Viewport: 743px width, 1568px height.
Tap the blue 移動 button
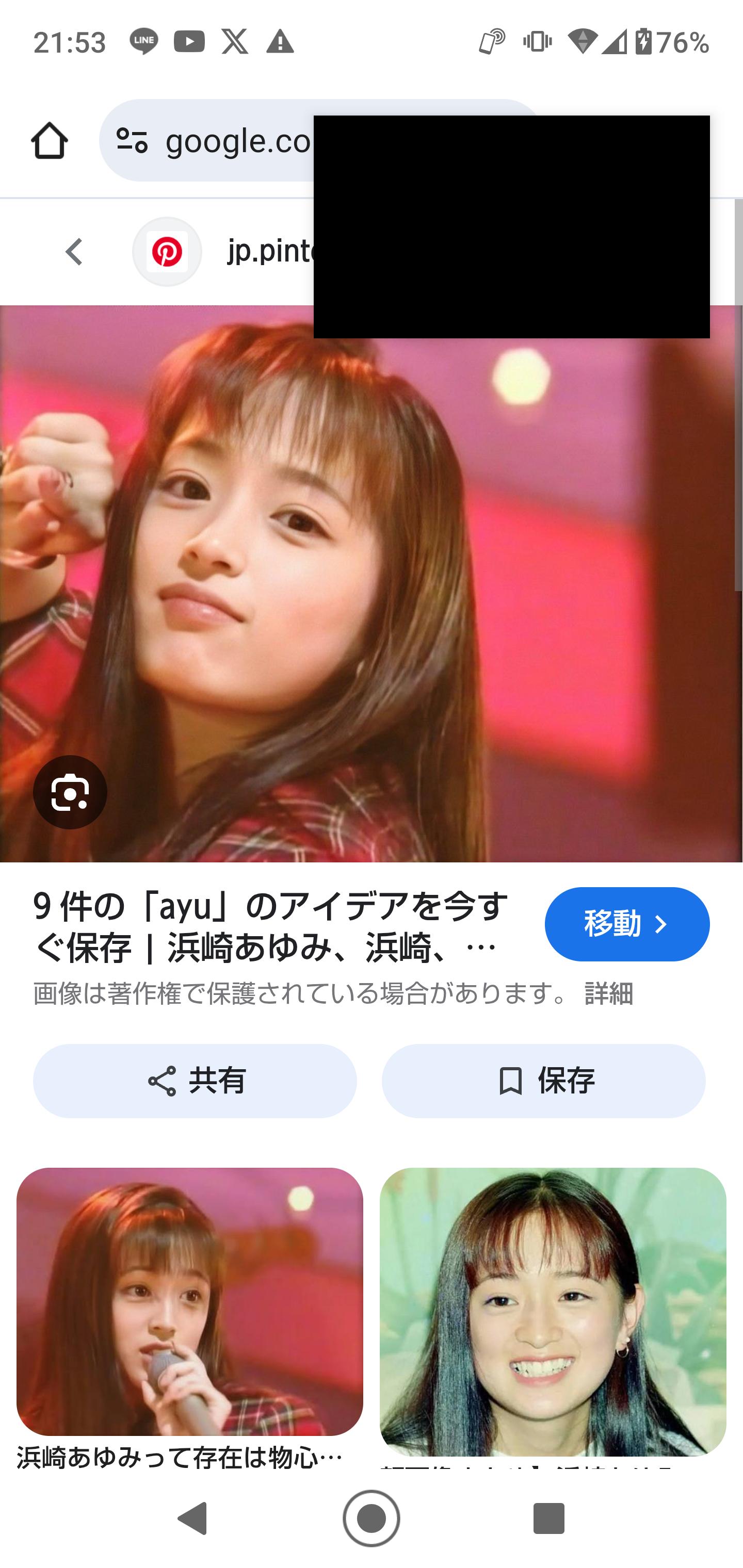tap(627, 924)
